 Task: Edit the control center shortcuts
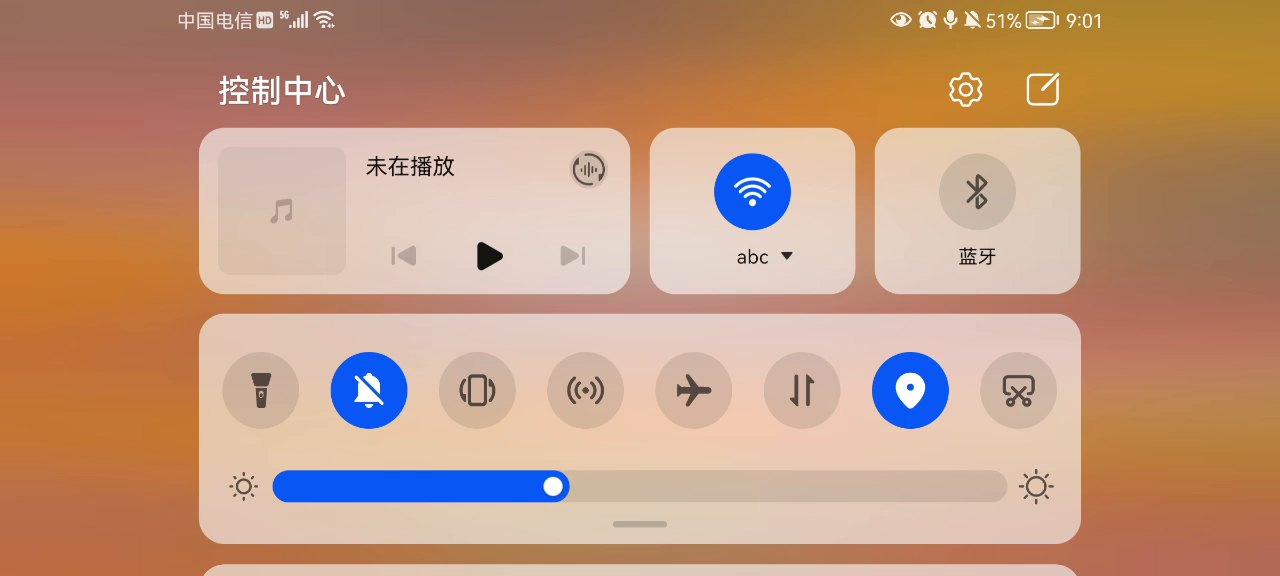[1043, 90]
